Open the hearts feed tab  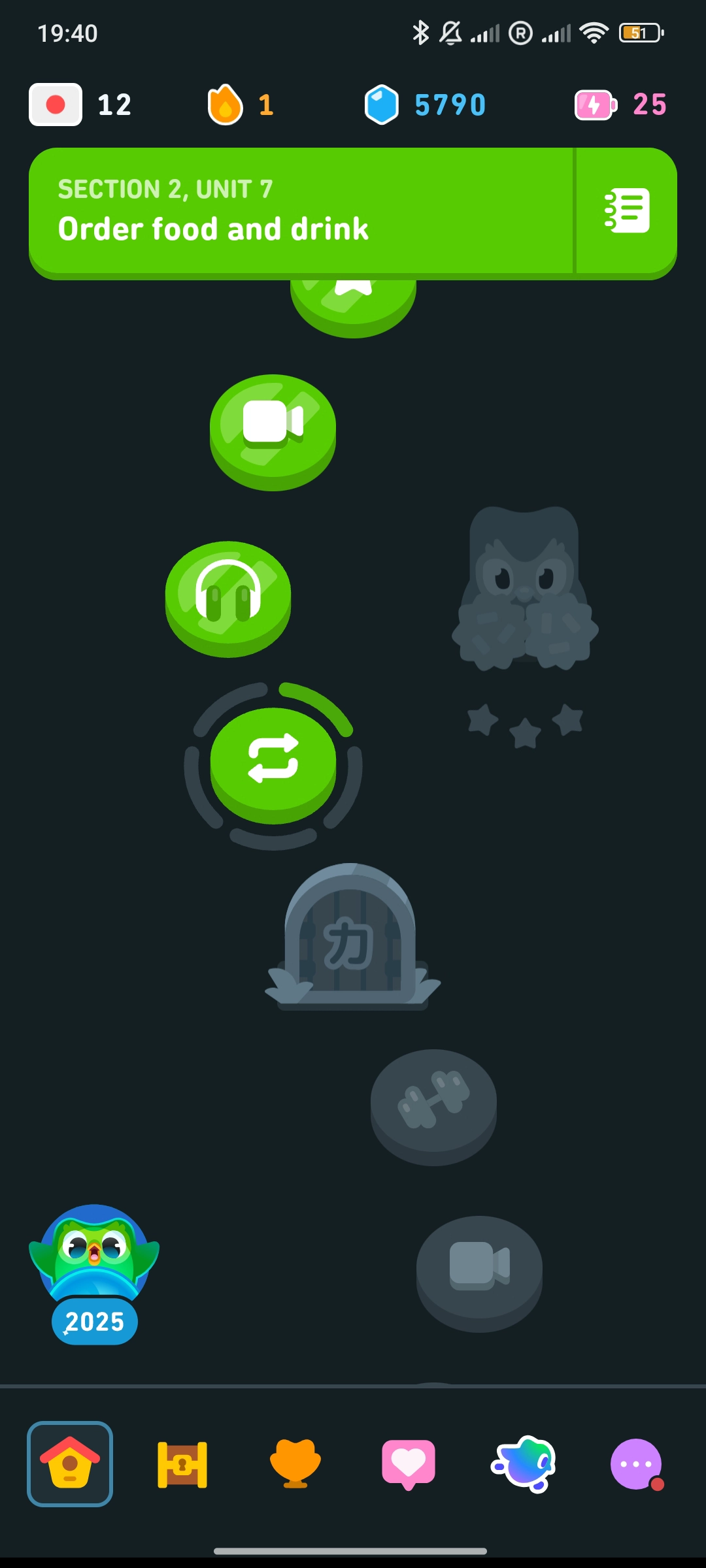pyautogui.click(x=407, y=1465)
